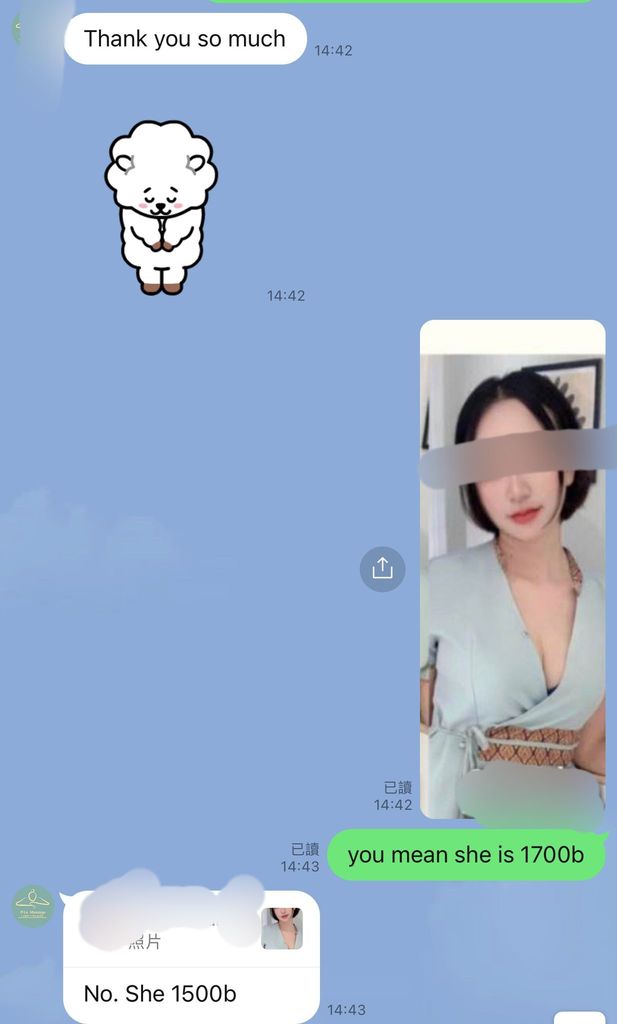The image size is (617, 1024).
Task: Share the sent photo via share icon
Action: click(382, 568)
